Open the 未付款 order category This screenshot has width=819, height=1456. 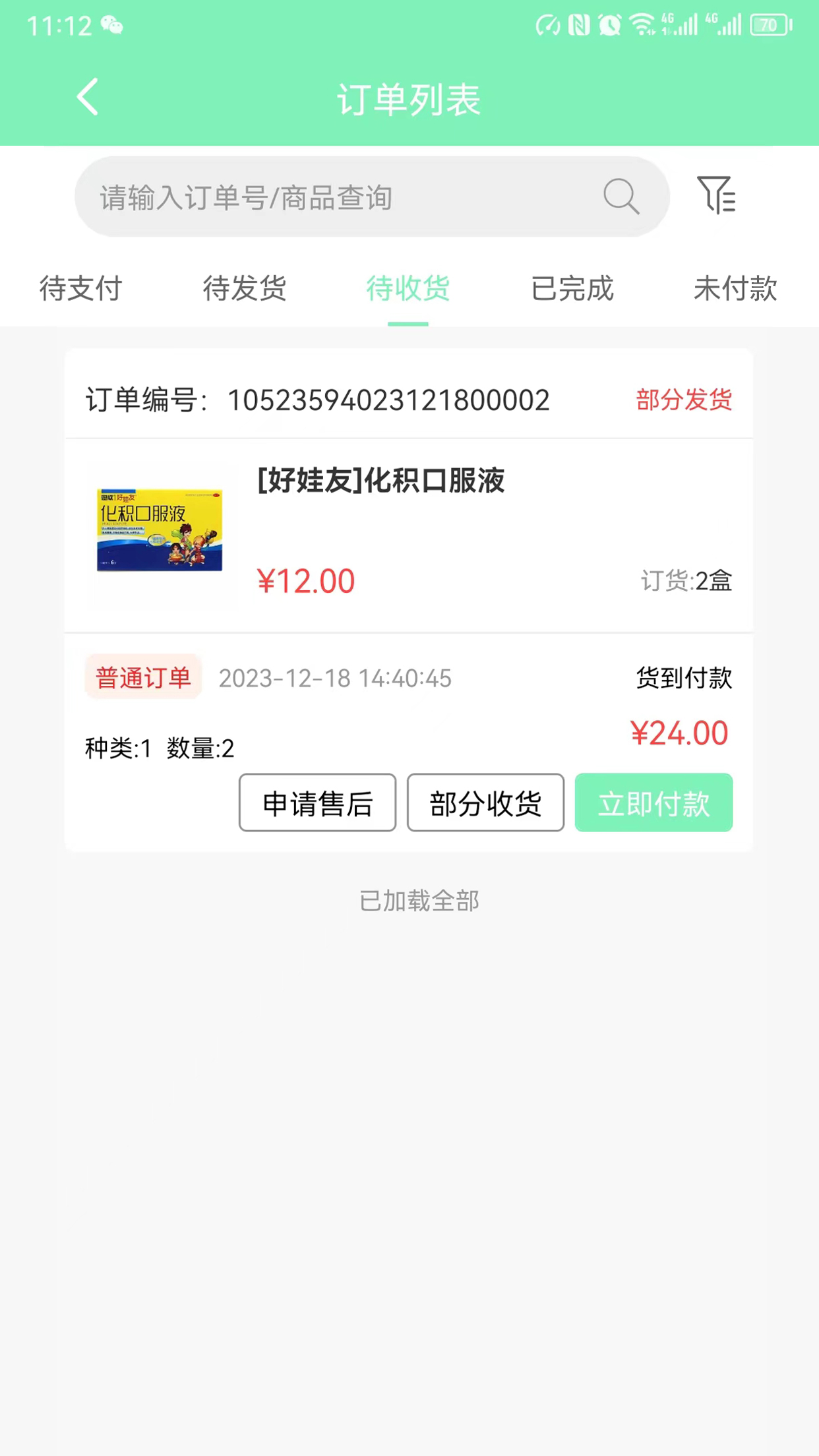(x=736, y=289)
